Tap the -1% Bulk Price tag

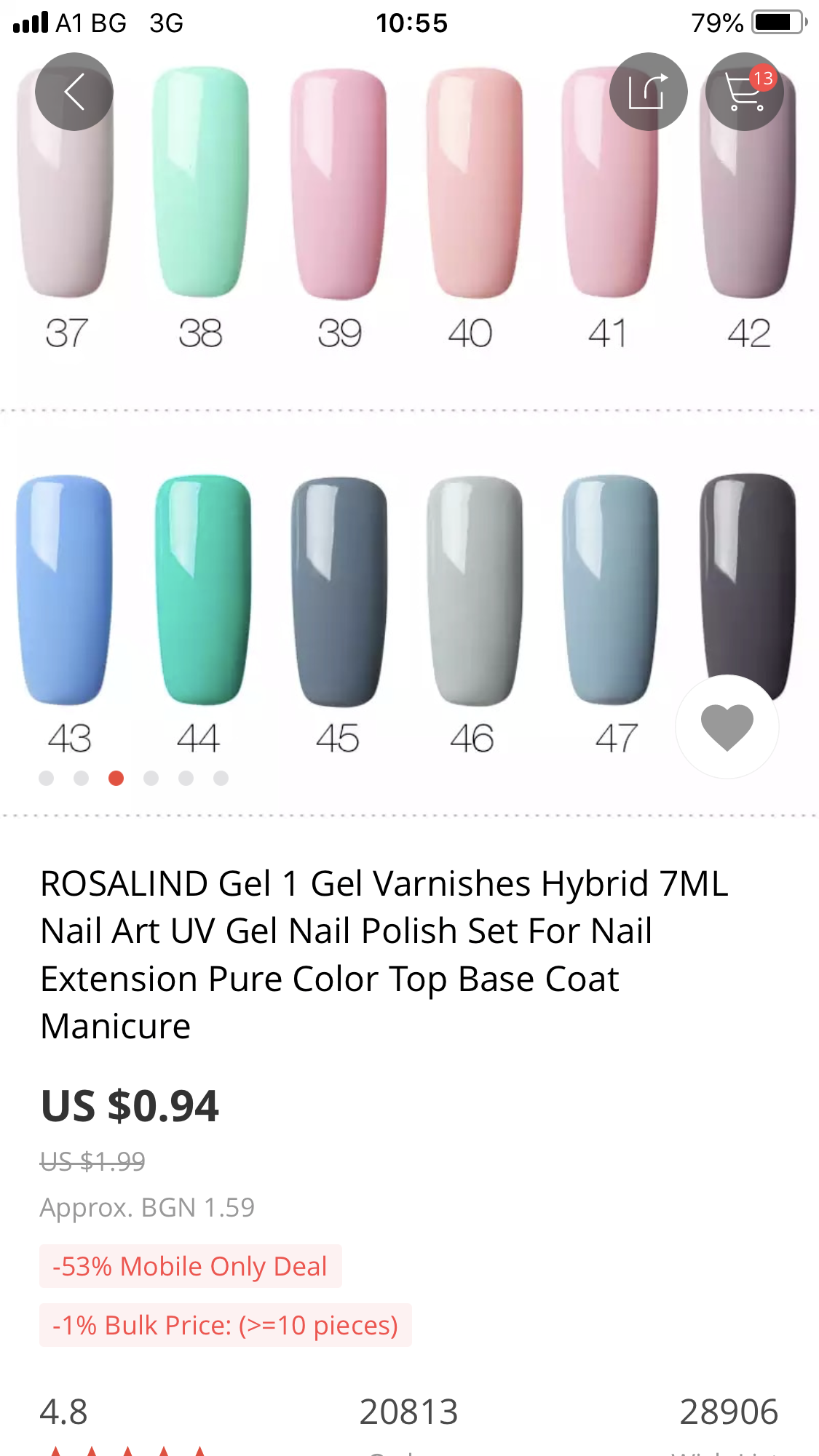(x=225, y=1325)
